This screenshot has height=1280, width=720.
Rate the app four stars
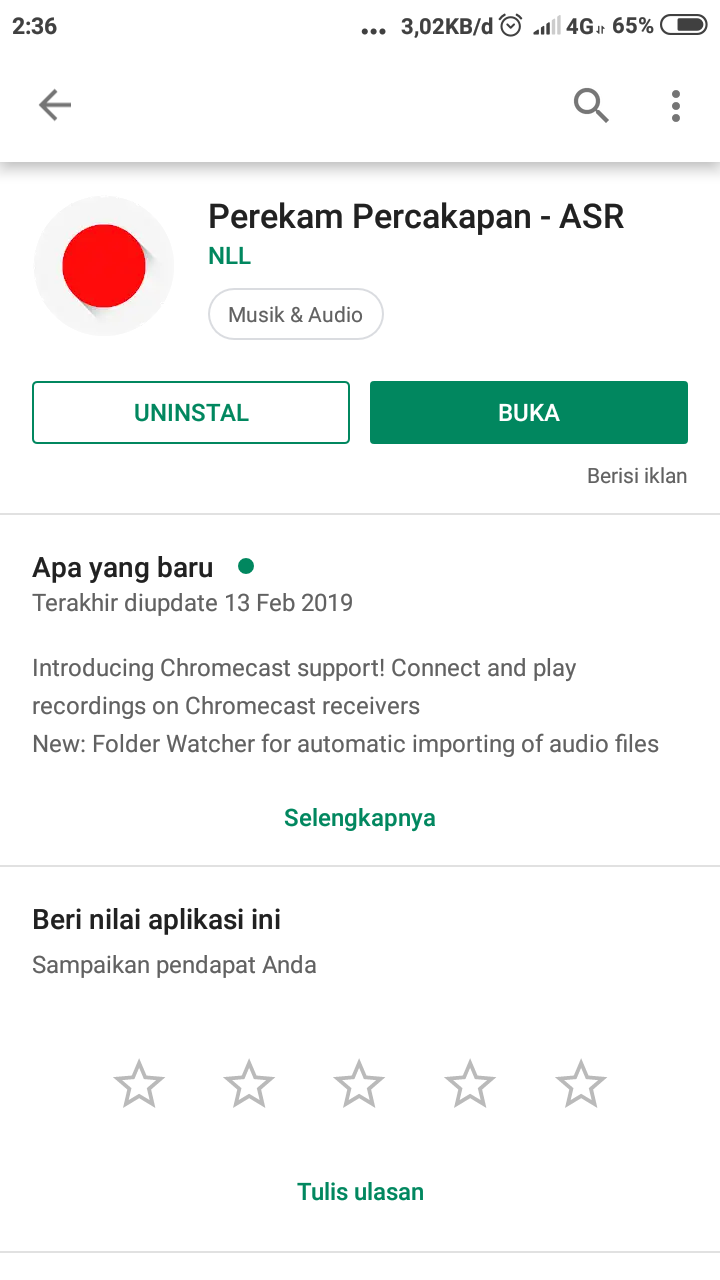(x=470, y=1085)
